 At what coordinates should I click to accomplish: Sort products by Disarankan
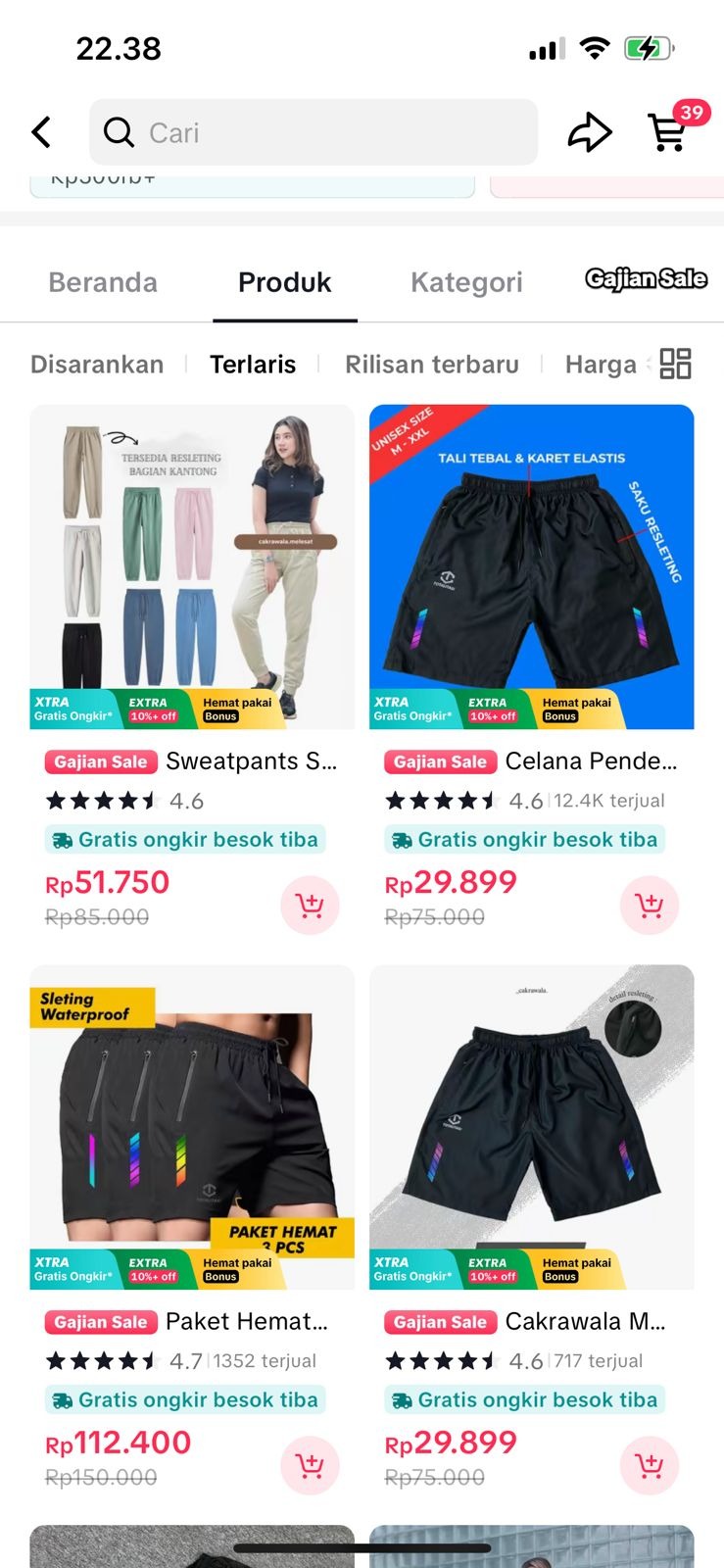(x=97, y=365)
